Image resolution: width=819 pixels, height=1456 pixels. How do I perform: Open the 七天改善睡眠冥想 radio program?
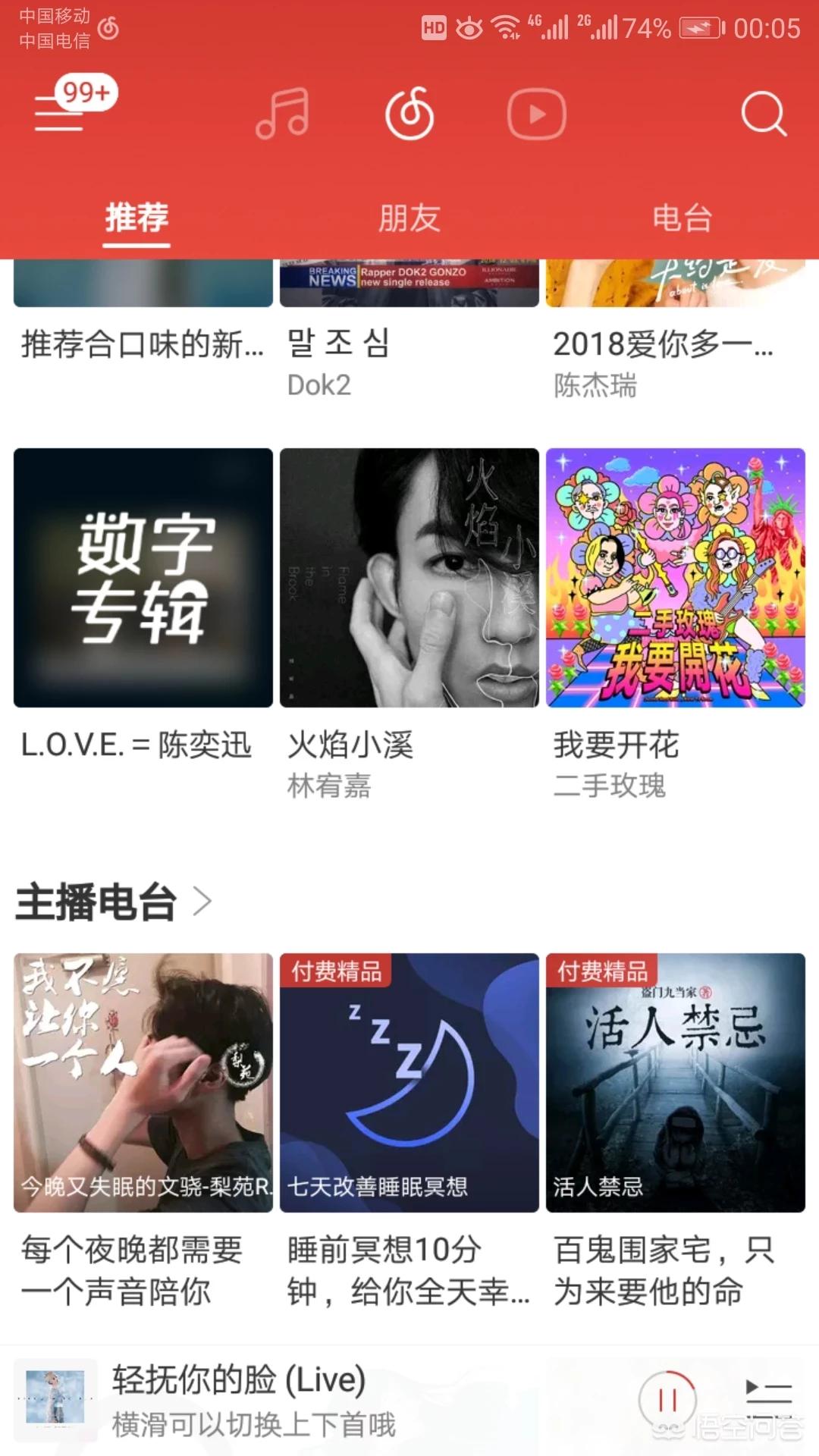pos(409,1083)
